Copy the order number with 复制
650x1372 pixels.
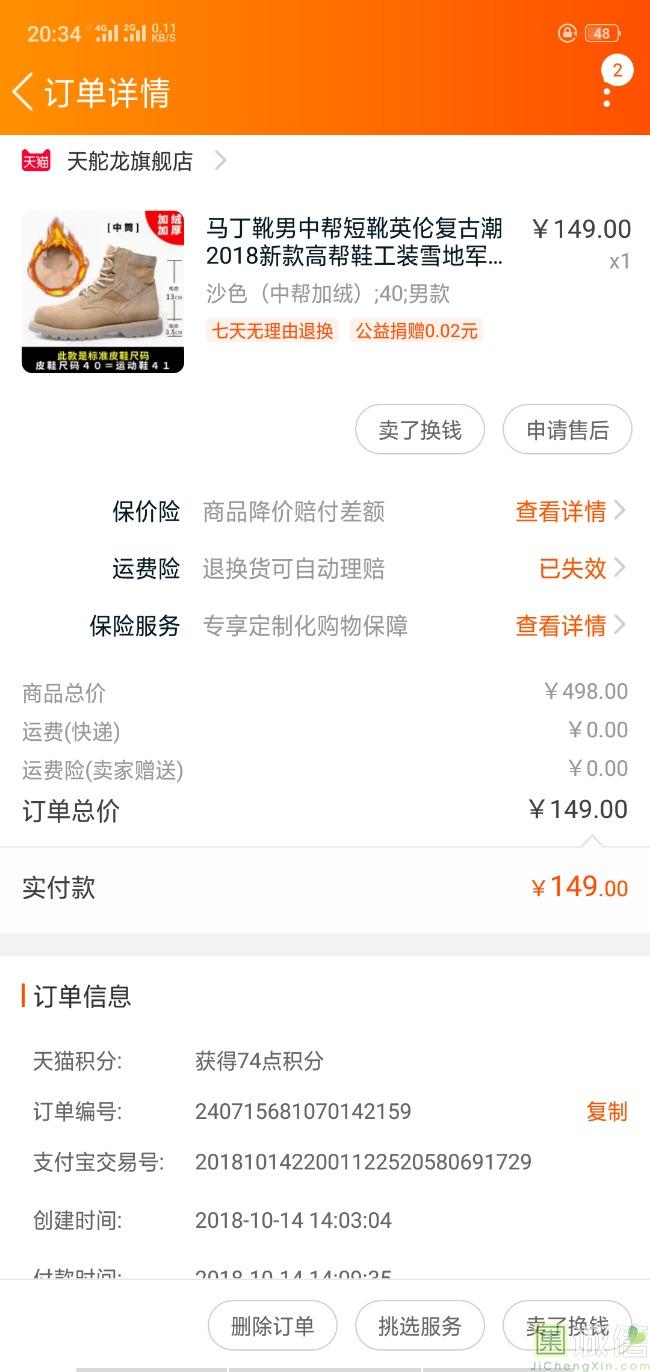click(x=606, y=1111)
